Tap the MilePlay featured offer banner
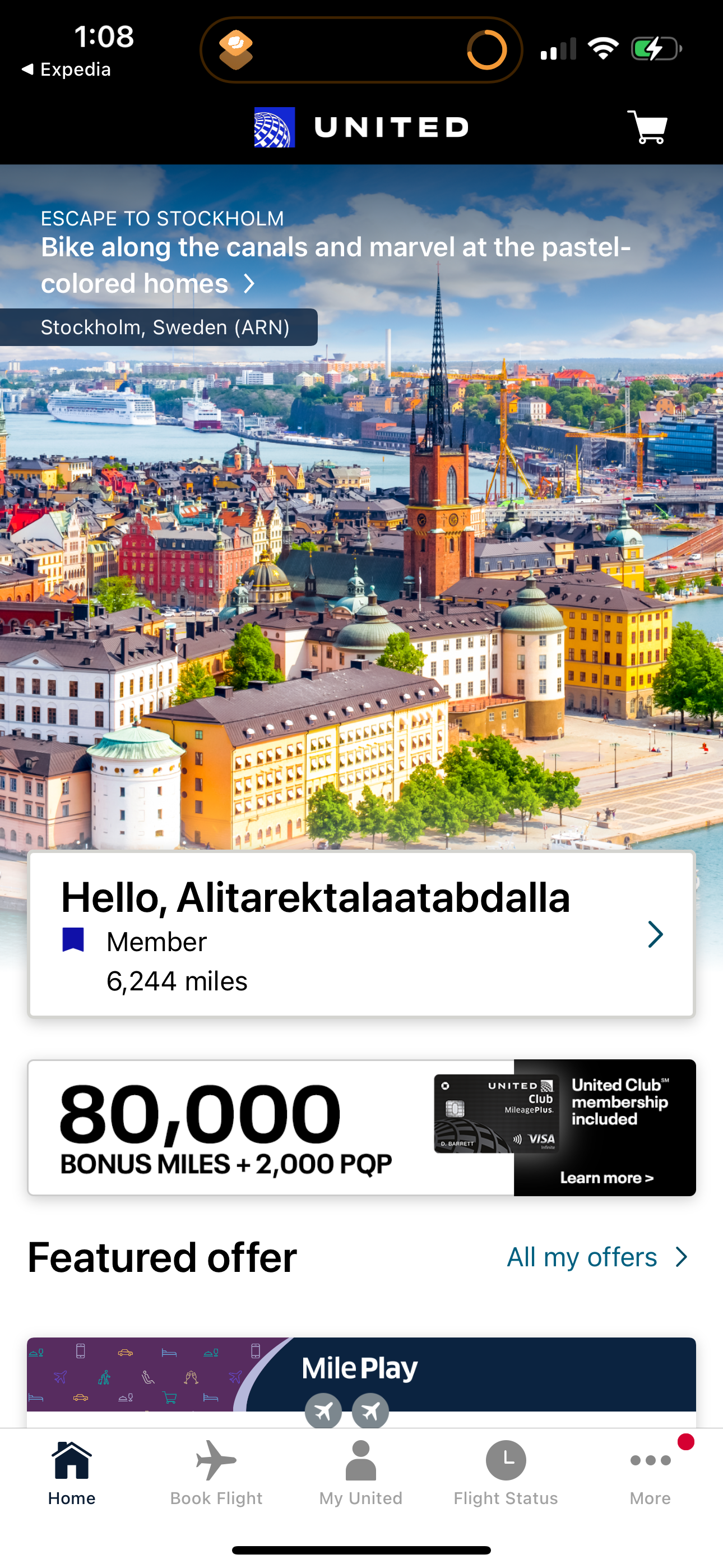Viewport: 723px width, 1568px height. 360,1378
